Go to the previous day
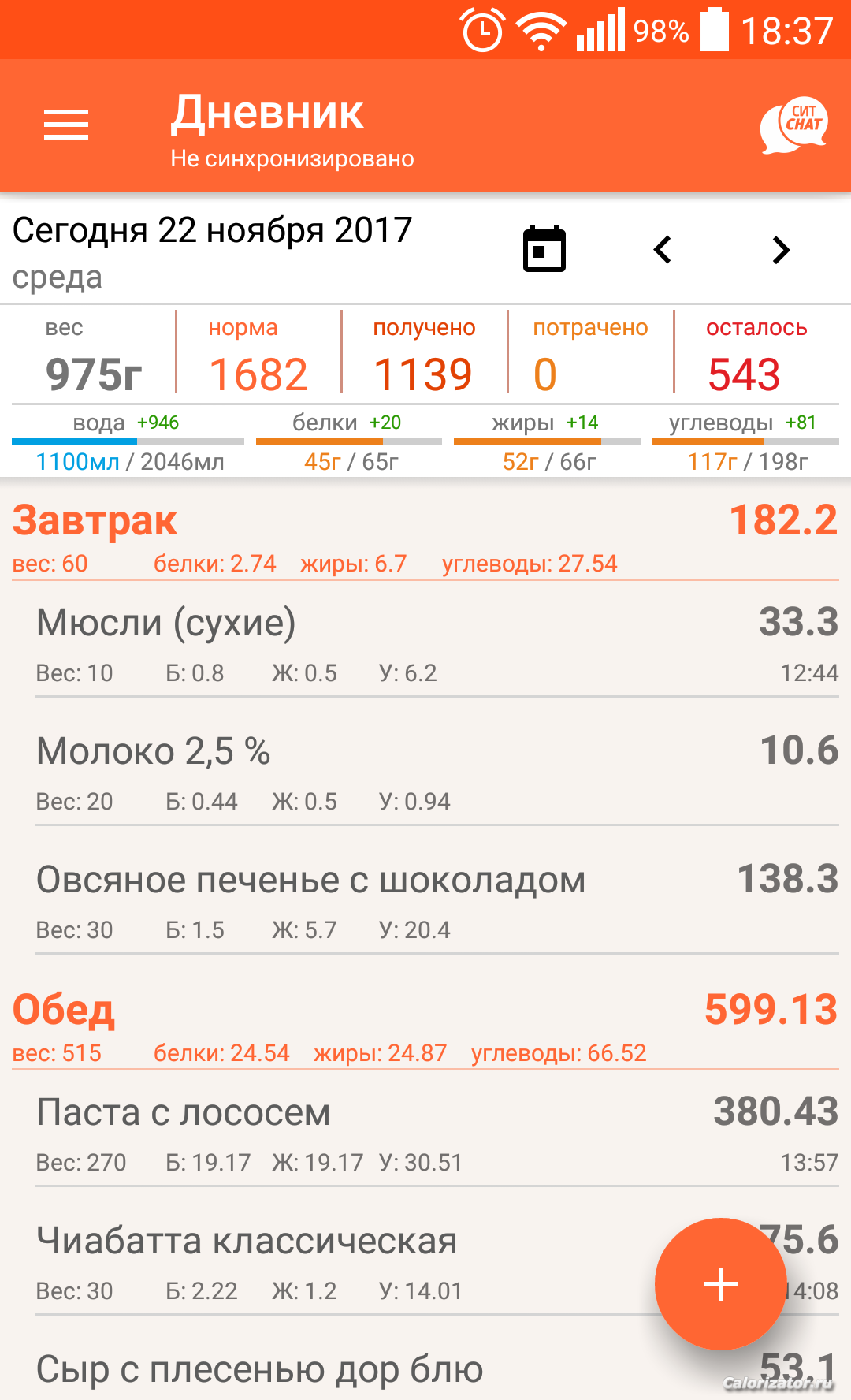 coord(663,250)
